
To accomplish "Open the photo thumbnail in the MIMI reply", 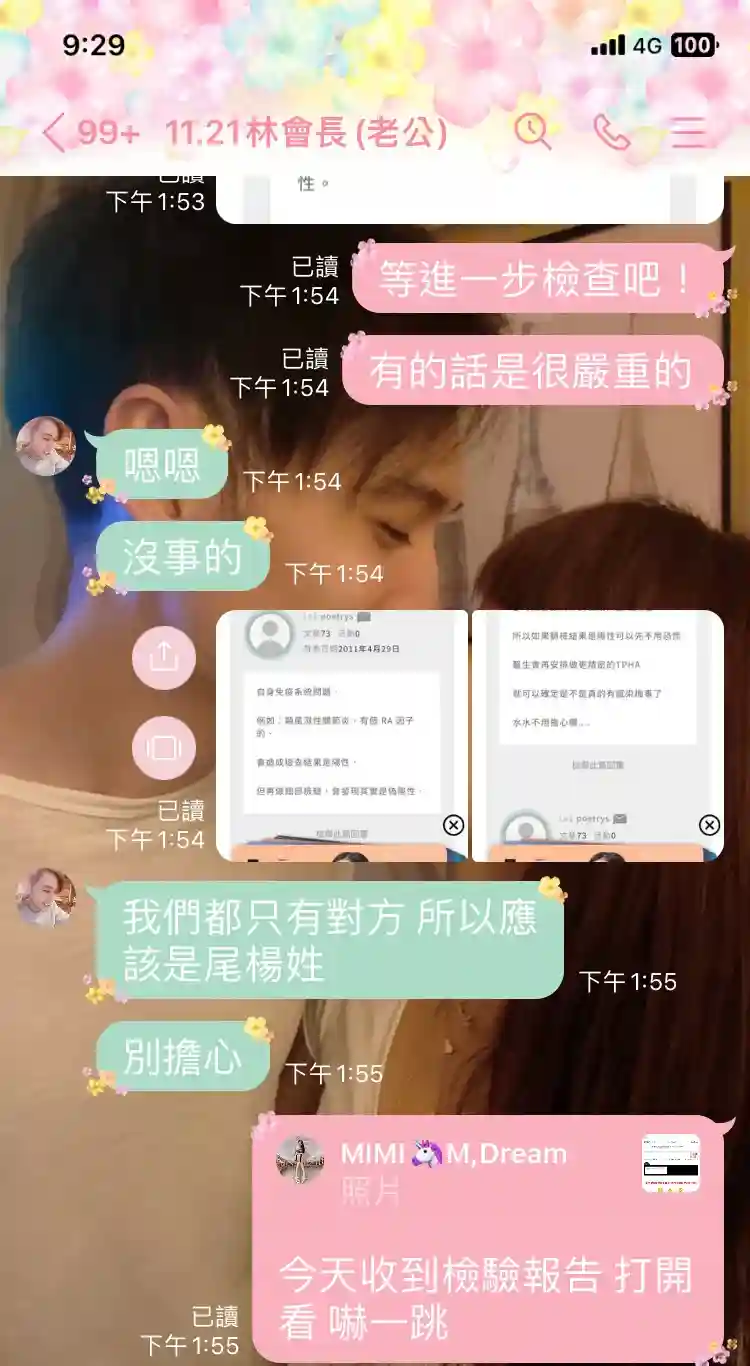I will [671, 1163].
